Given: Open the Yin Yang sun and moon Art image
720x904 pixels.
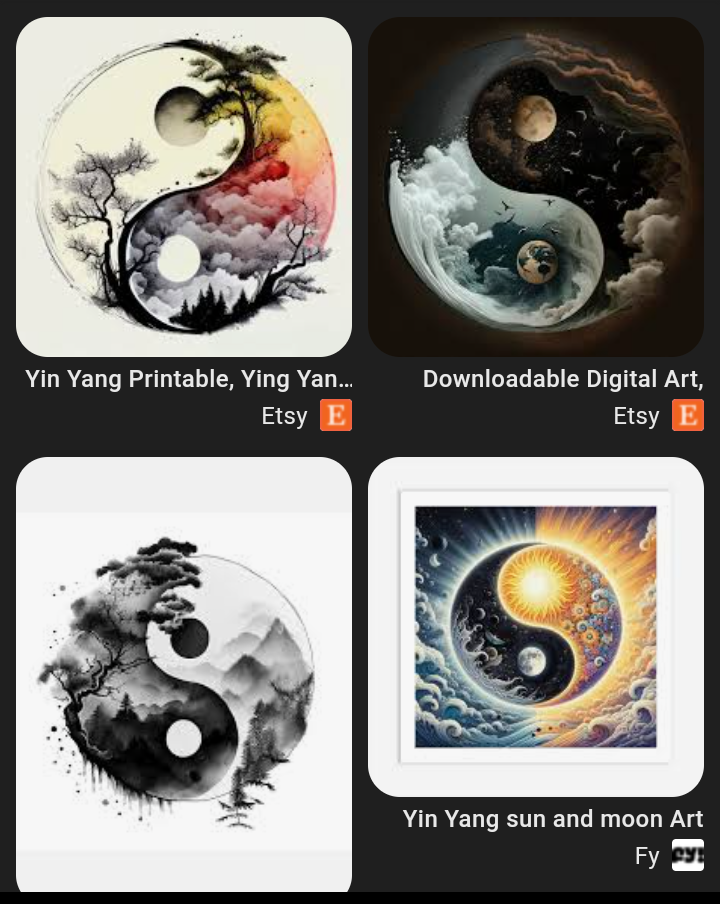Looking at the screenshot, I should 536,627.
